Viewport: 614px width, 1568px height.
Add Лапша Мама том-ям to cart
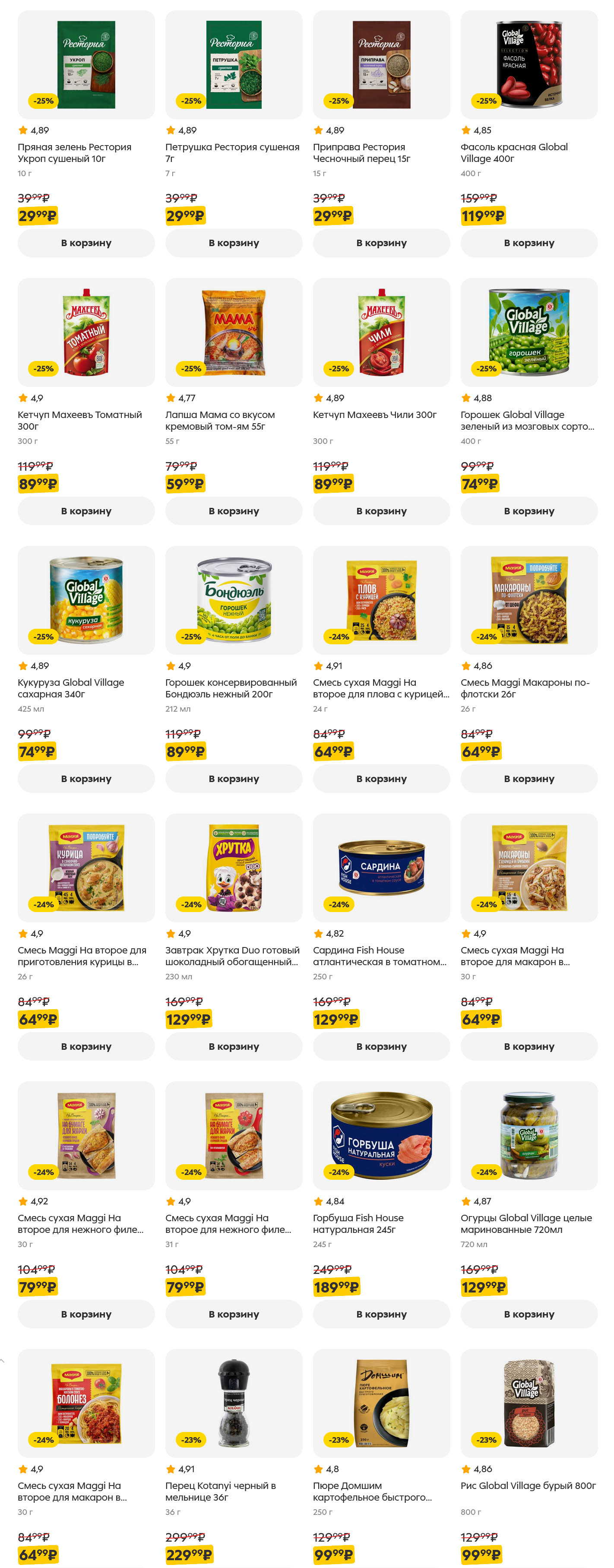click(x=234, y=511)
